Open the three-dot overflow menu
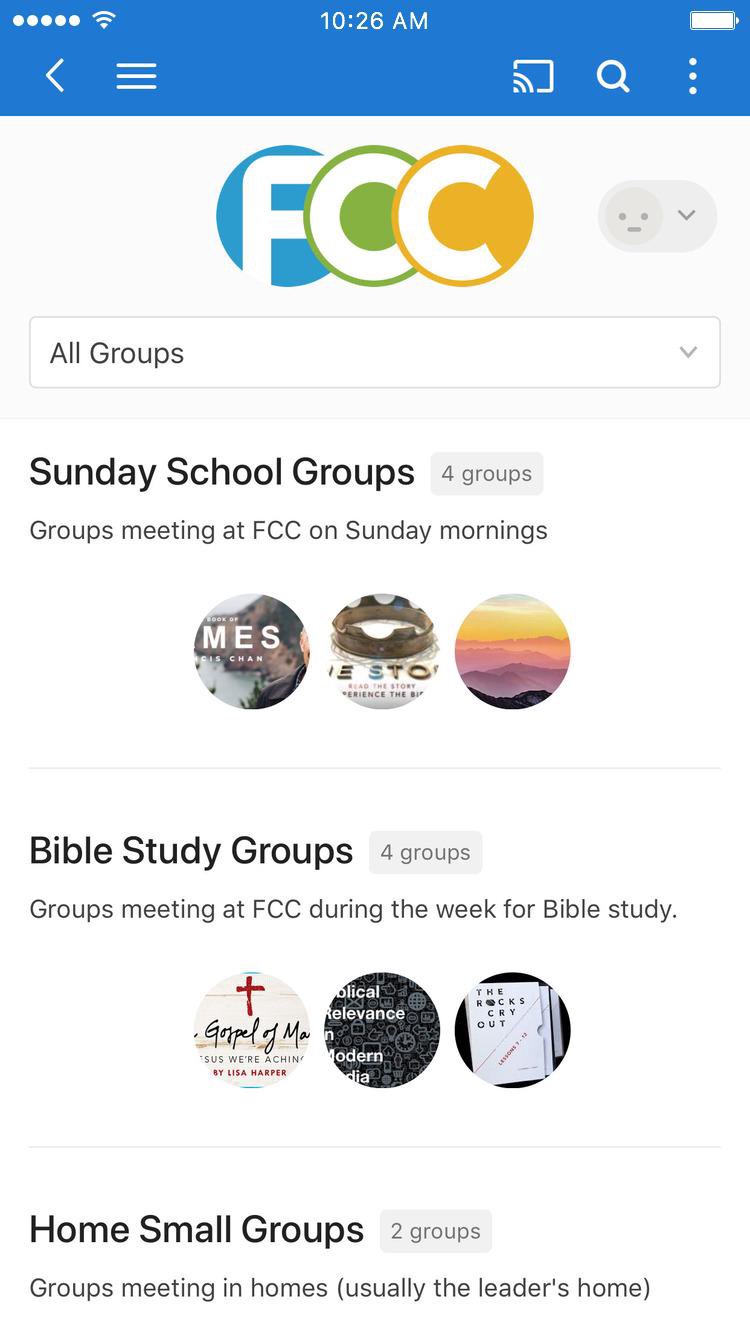The width and height of the screenshot is (750, 1334). pyautogui.click(x=692, y=76)
